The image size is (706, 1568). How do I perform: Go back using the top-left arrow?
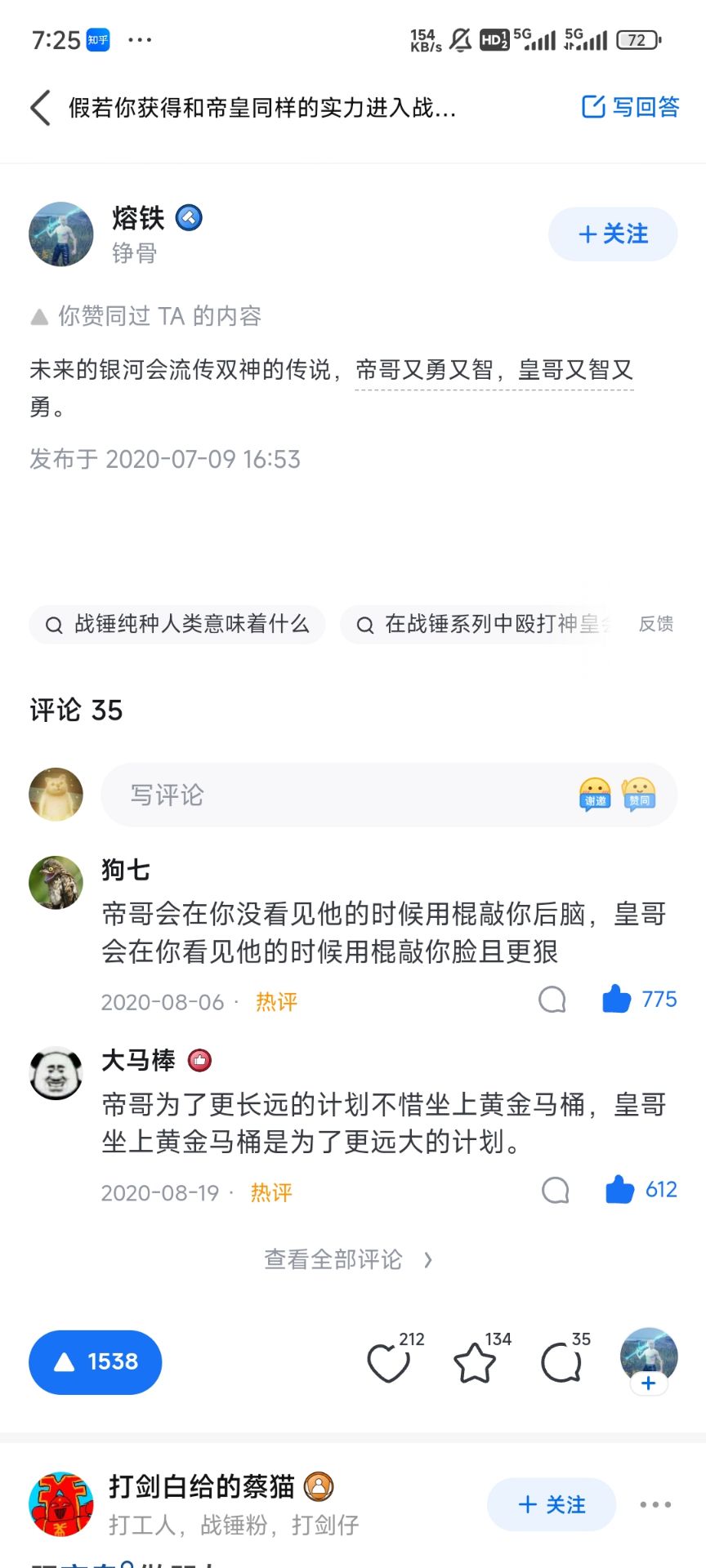41,107
